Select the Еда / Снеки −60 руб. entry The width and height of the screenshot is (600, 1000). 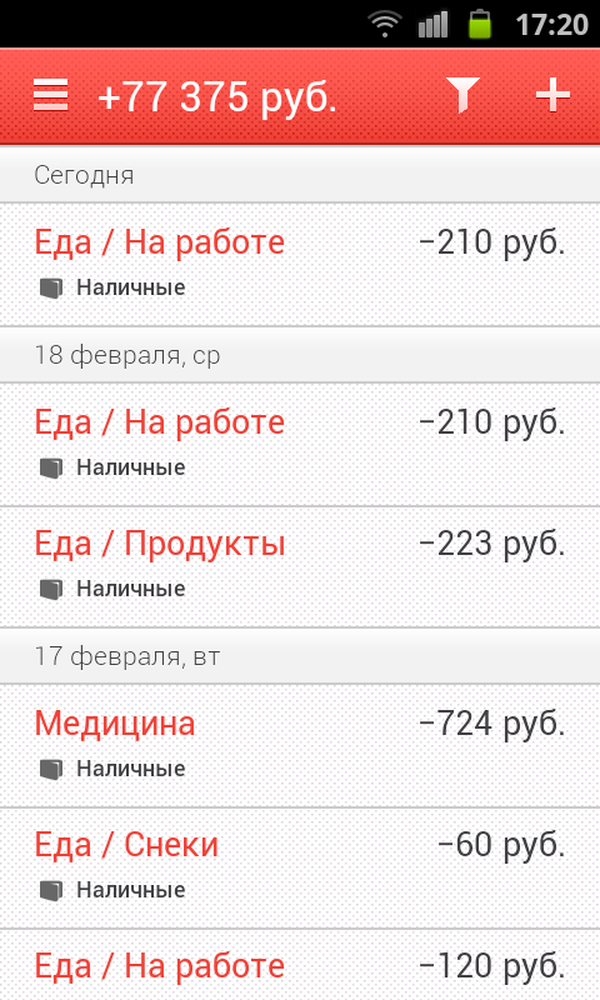300,866
